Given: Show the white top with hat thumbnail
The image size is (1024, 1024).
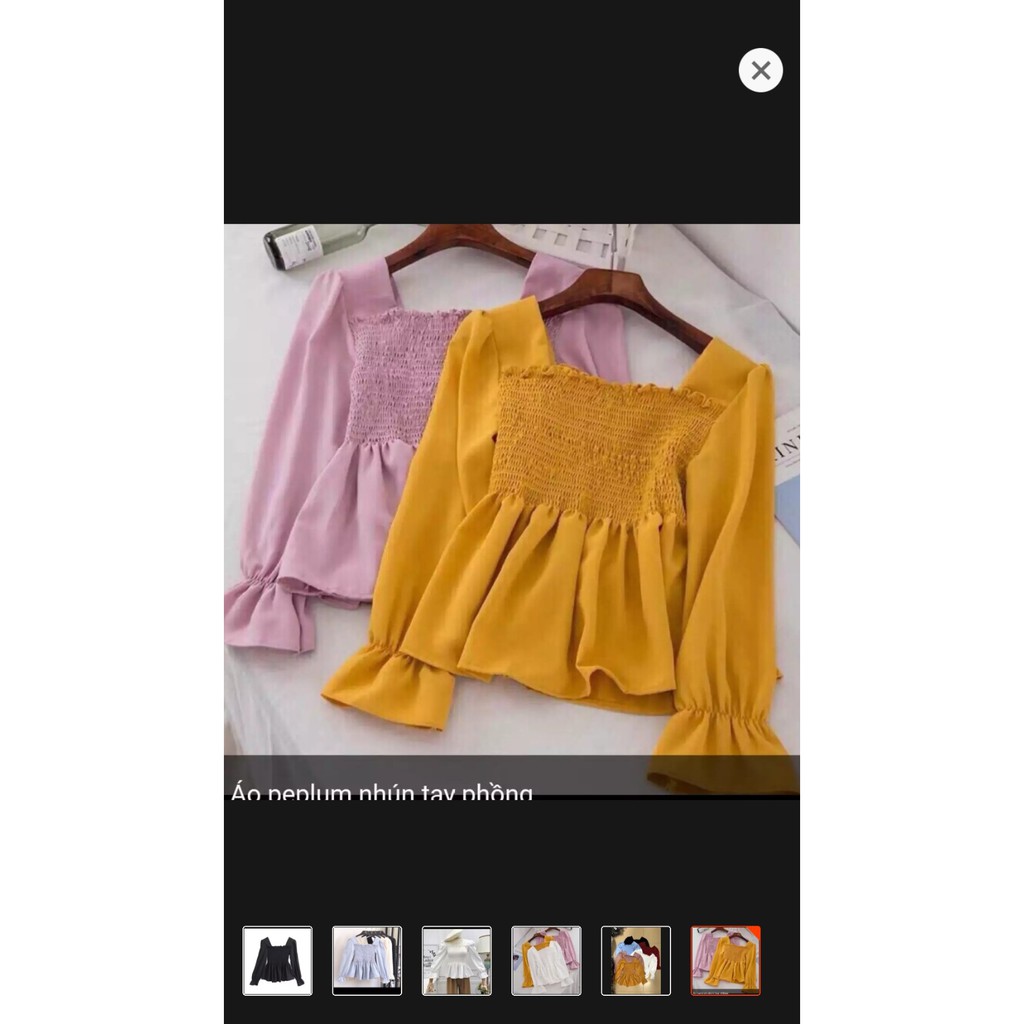Looking at the screenshot, I should (456, 960).
